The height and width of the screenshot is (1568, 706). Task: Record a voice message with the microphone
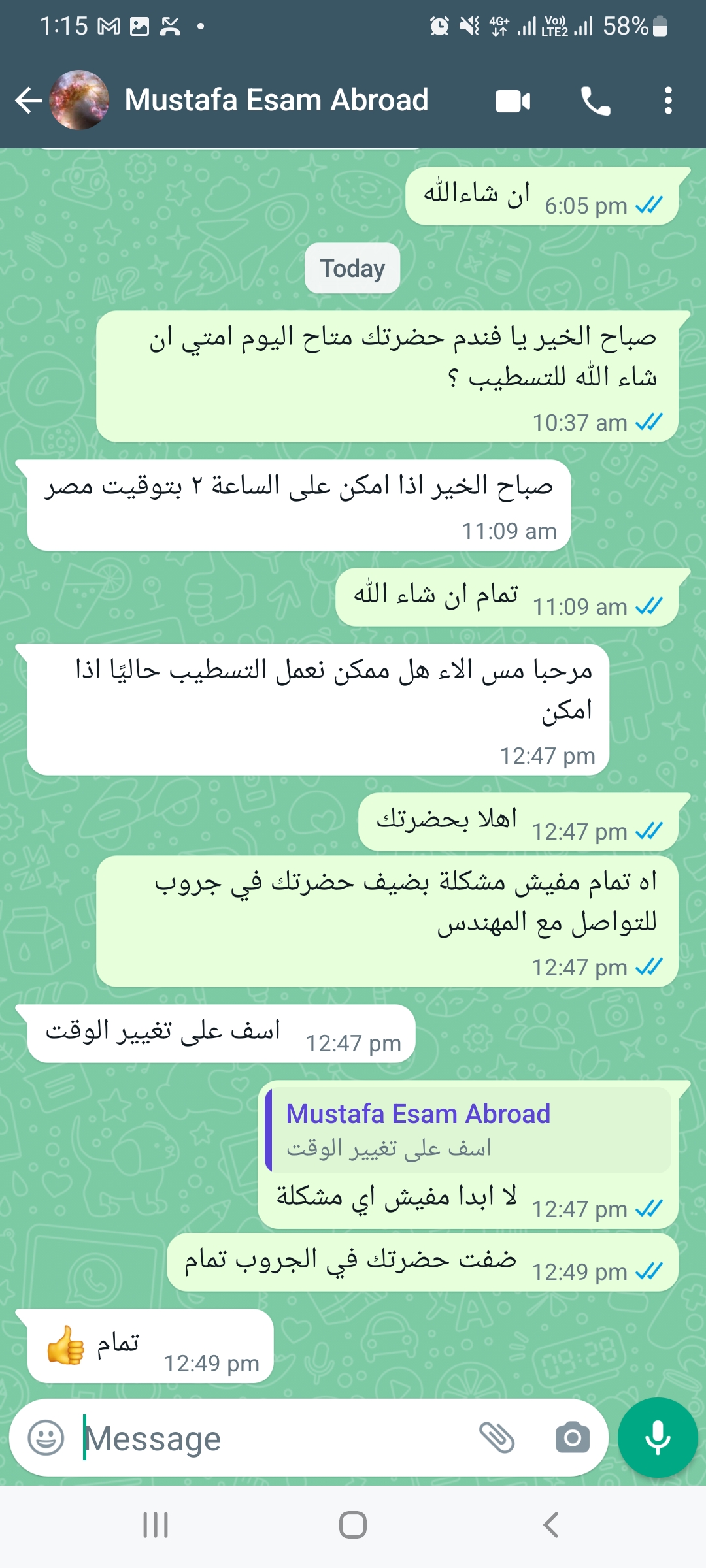pos(658,1438)
